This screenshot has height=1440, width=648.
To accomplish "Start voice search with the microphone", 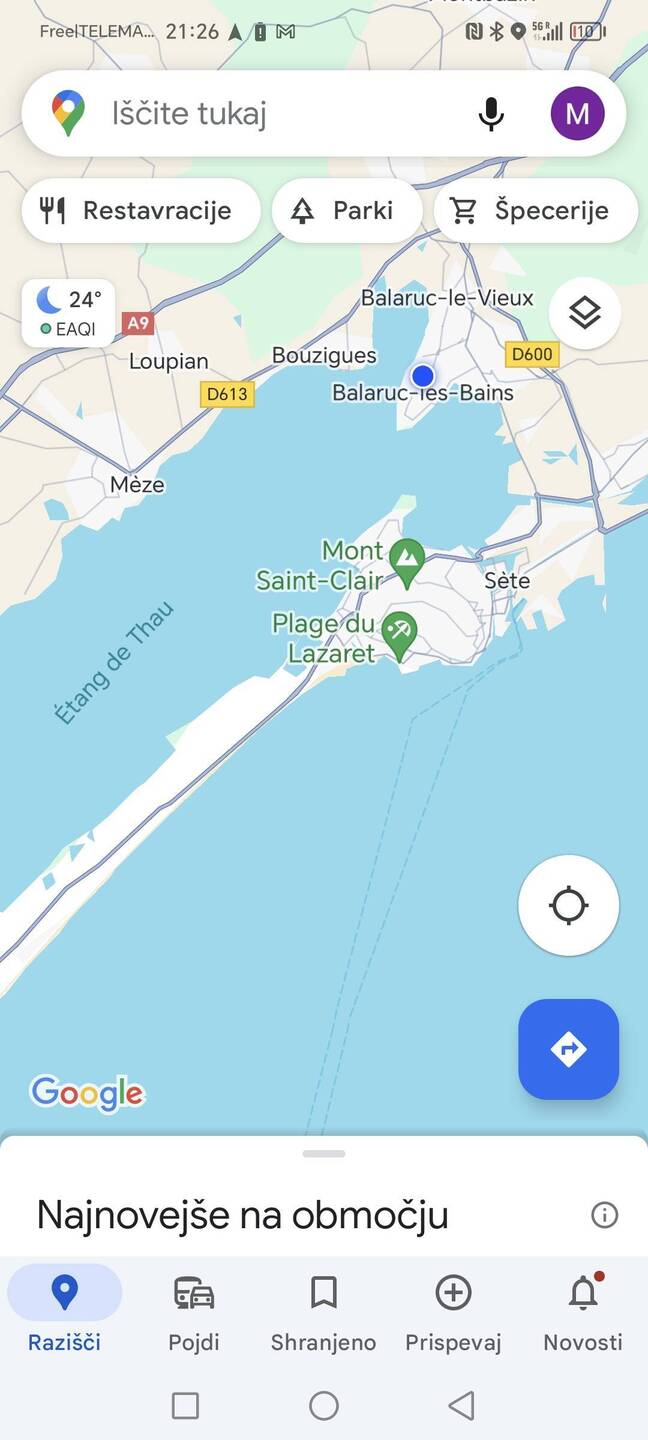I will point(490,114).
